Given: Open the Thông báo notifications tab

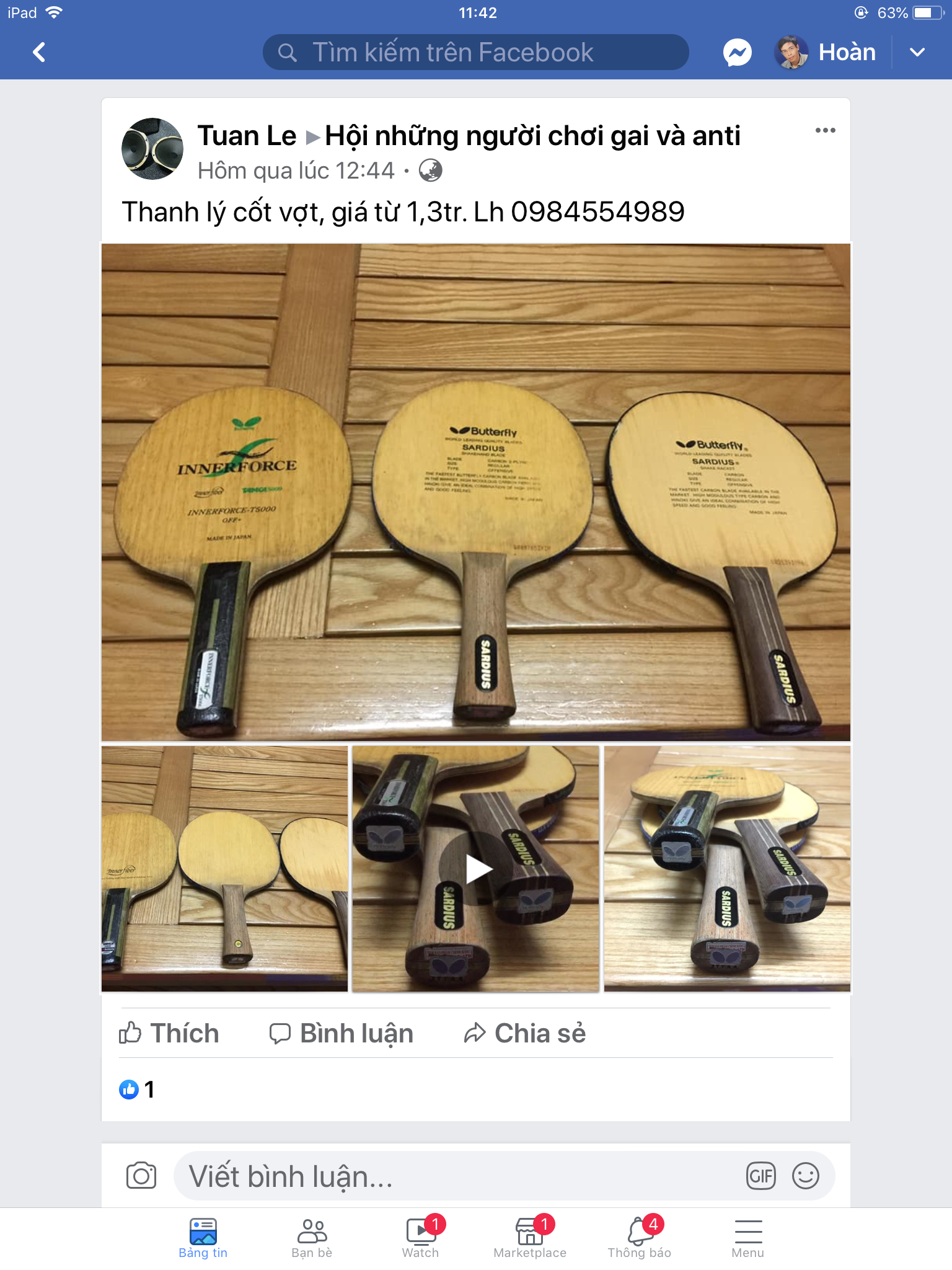Looking at the screenshot, I should point(640,1238).
